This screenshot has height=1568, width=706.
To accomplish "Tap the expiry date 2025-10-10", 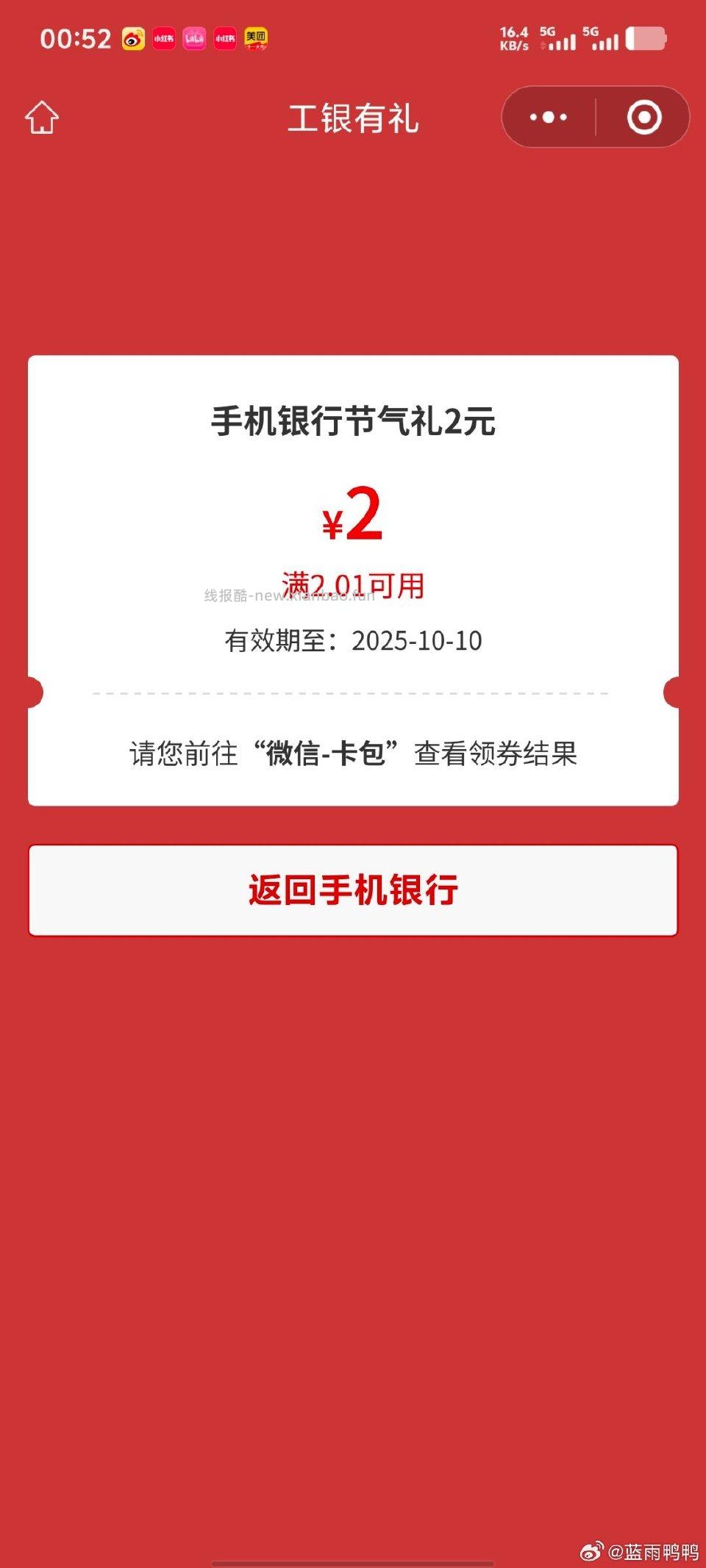I will pos(416,641).
